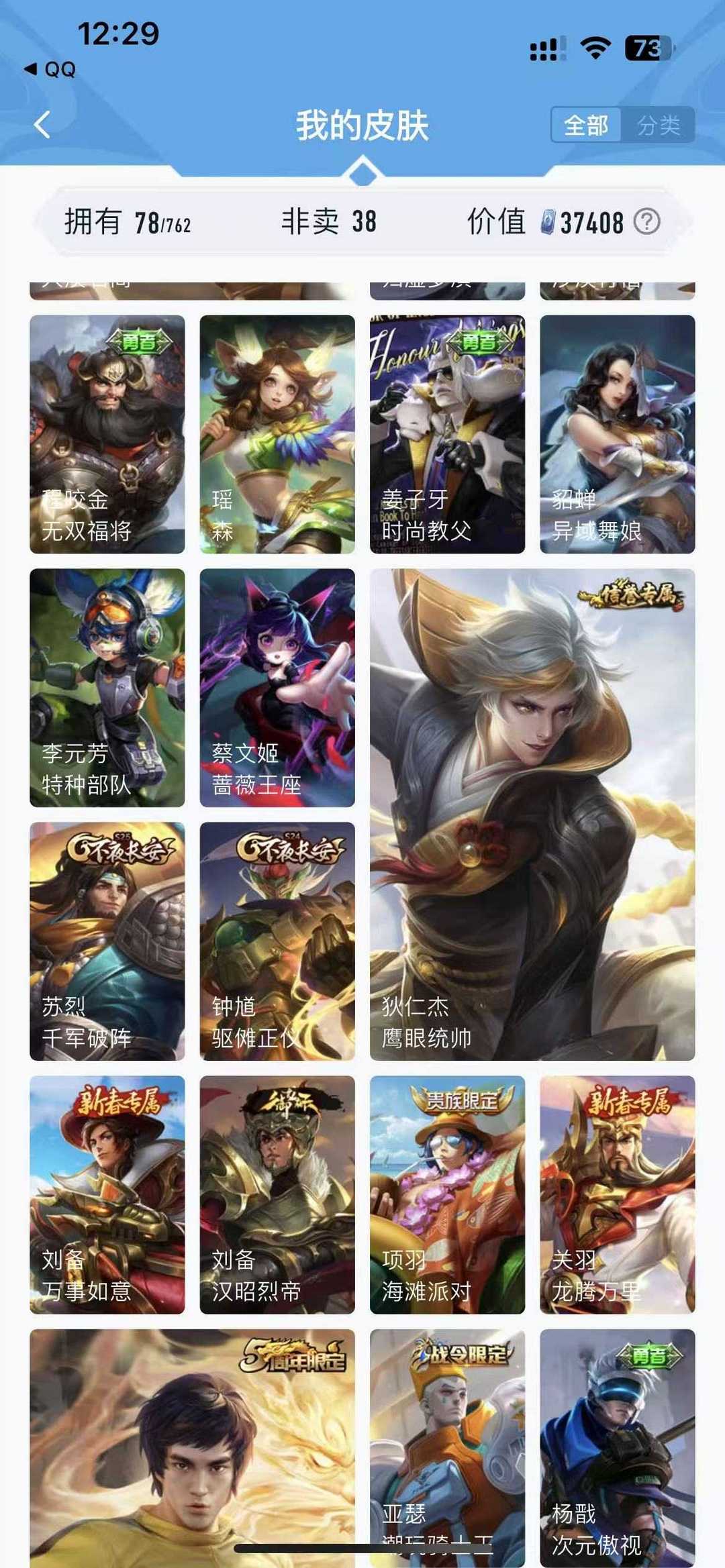View 姜子牙 时尚教父 skin

(447, 434)
